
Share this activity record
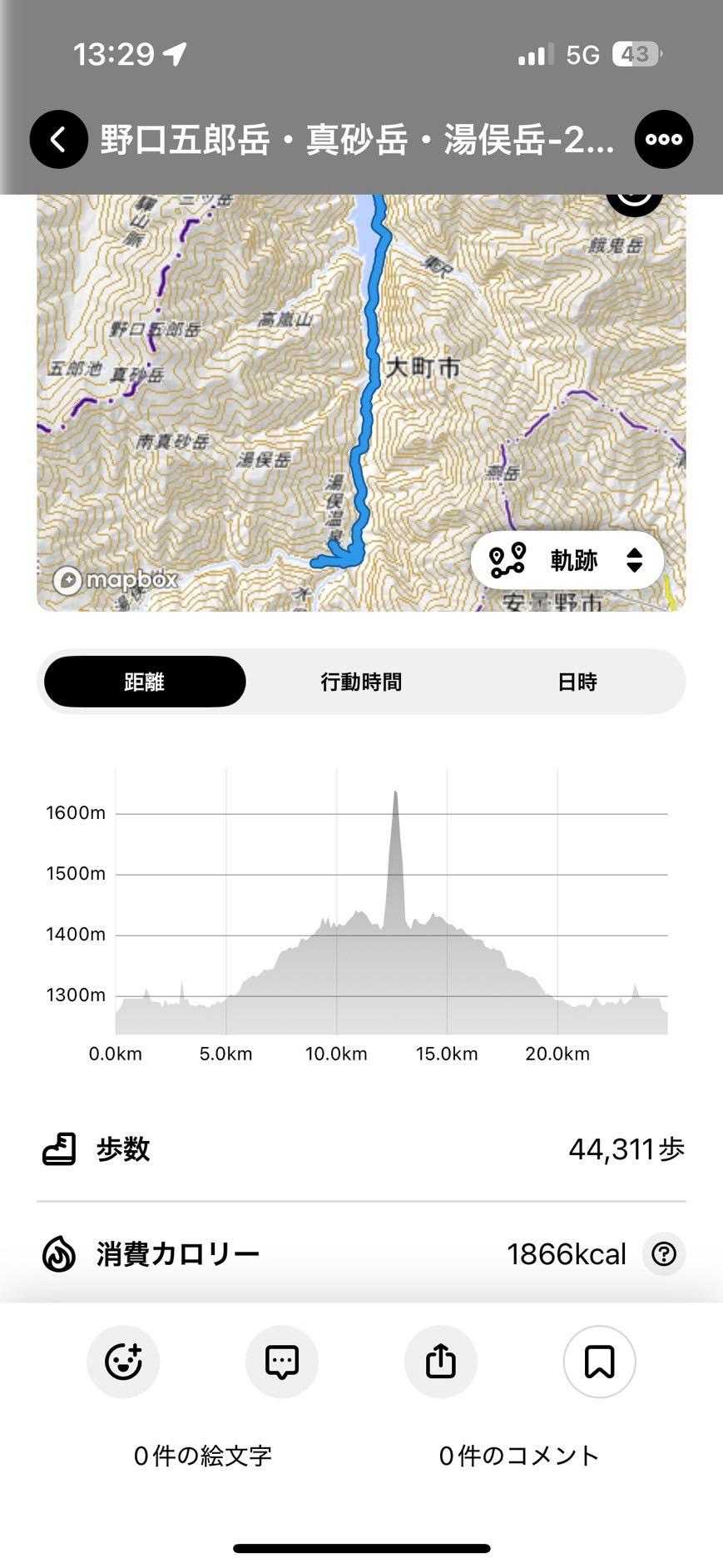[441, 1362]
